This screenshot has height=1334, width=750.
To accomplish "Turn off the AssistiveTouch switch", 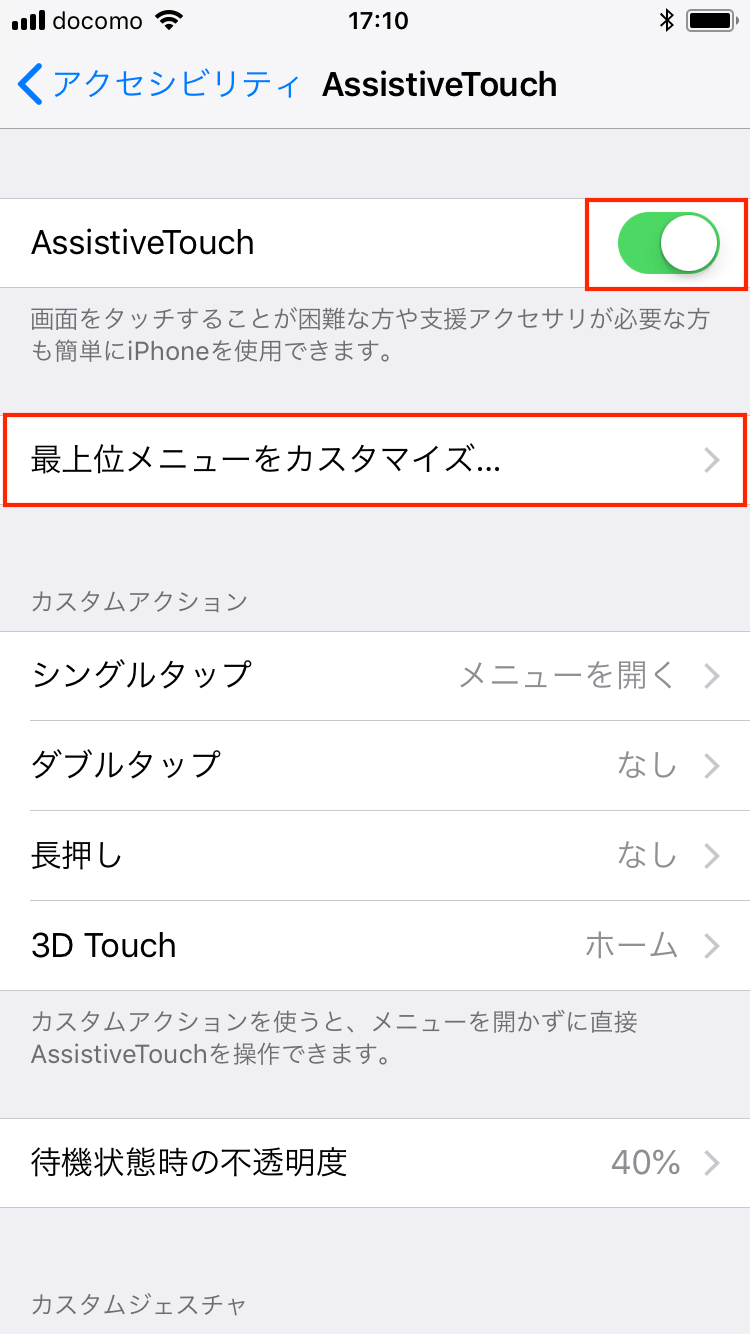I will tap(669, 243).
